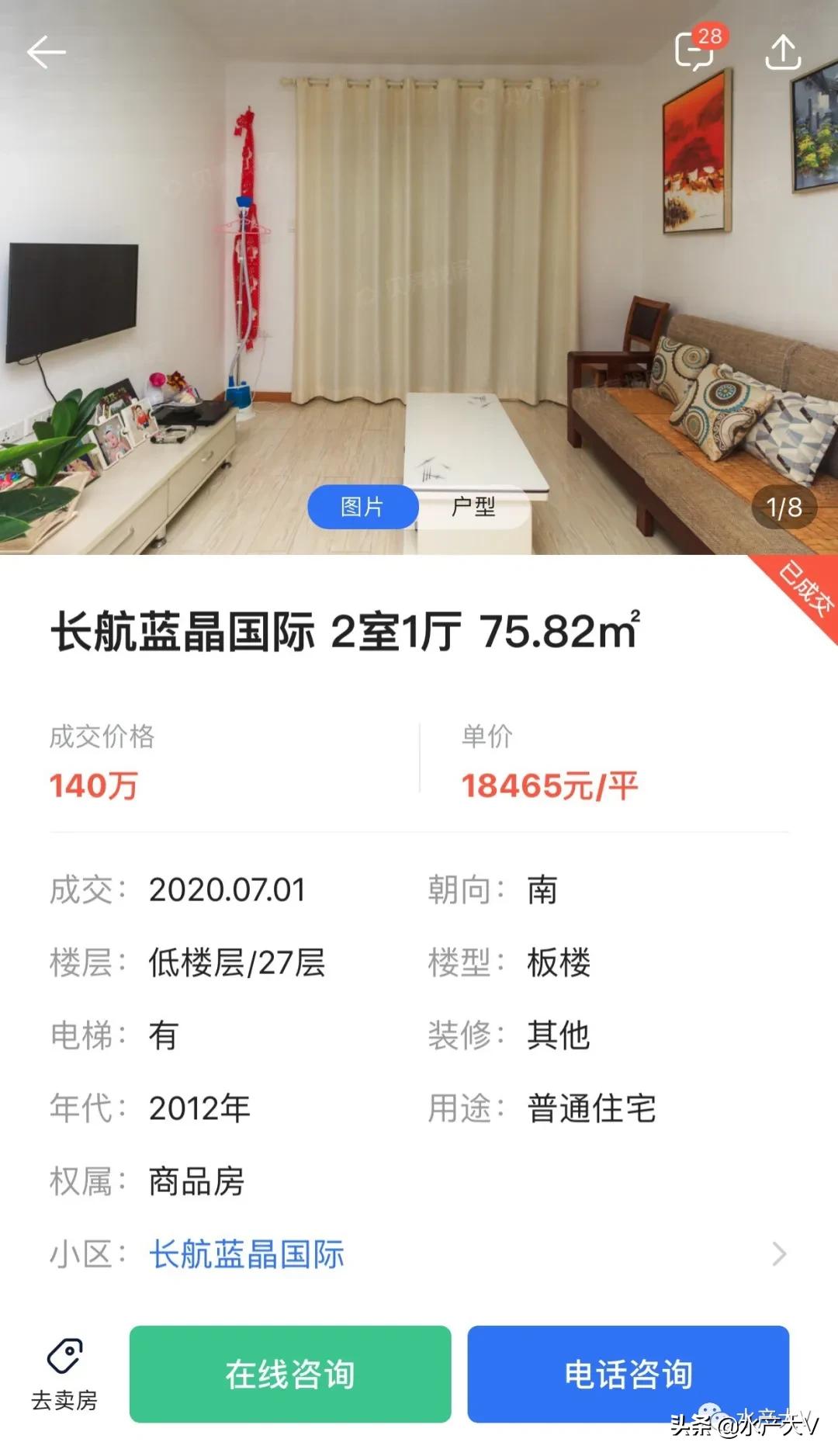Screen dimensions: 838x1456
Task: Toggle to 户型 floor-plan view
Action: coord(475,506)
